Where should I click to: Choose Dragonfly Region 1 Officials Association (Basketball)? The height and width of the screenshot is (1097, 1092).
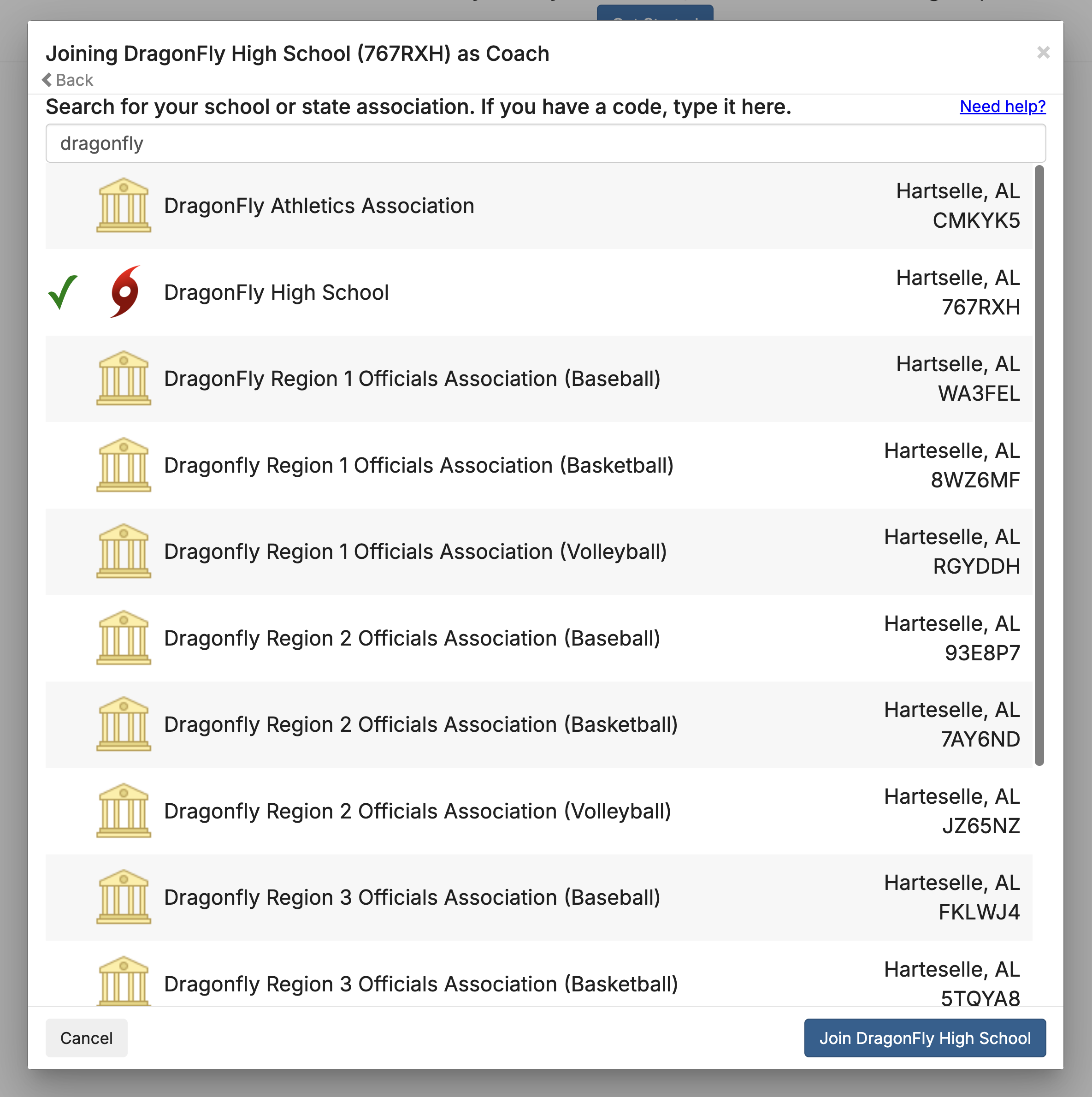pos(418,466)
